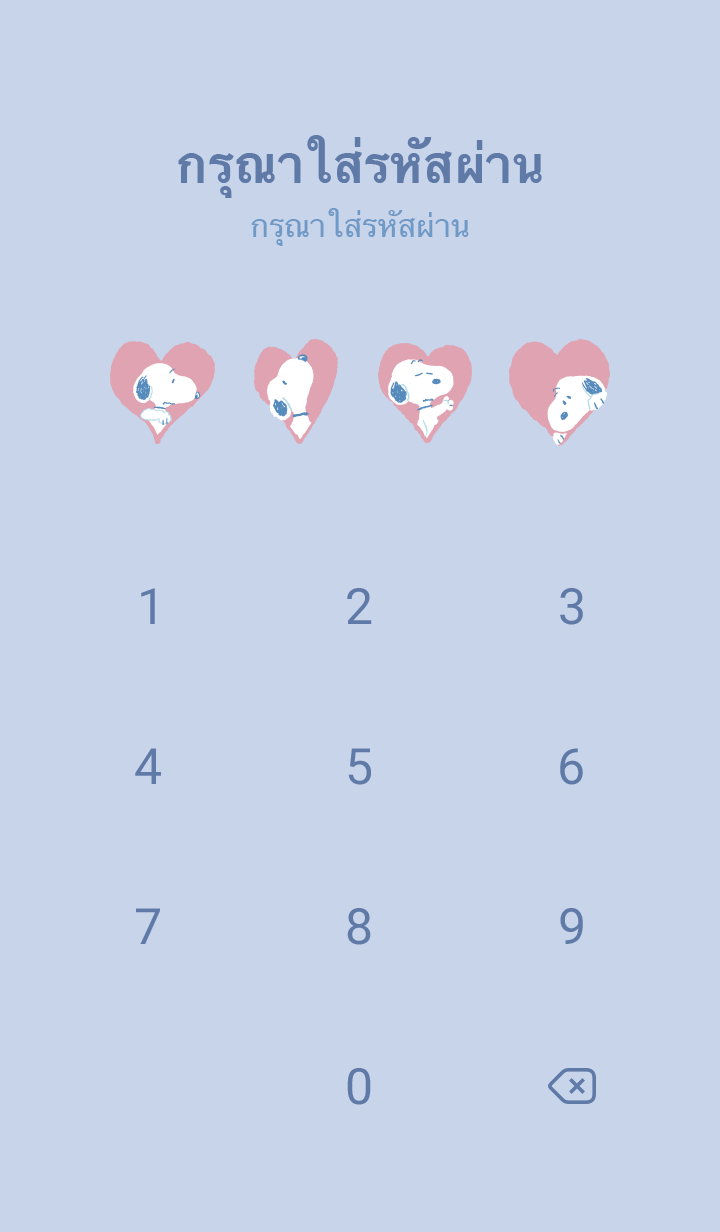Enter digit 8
The width and height of the screenshot is (720, 1232).
coord(359,927)
